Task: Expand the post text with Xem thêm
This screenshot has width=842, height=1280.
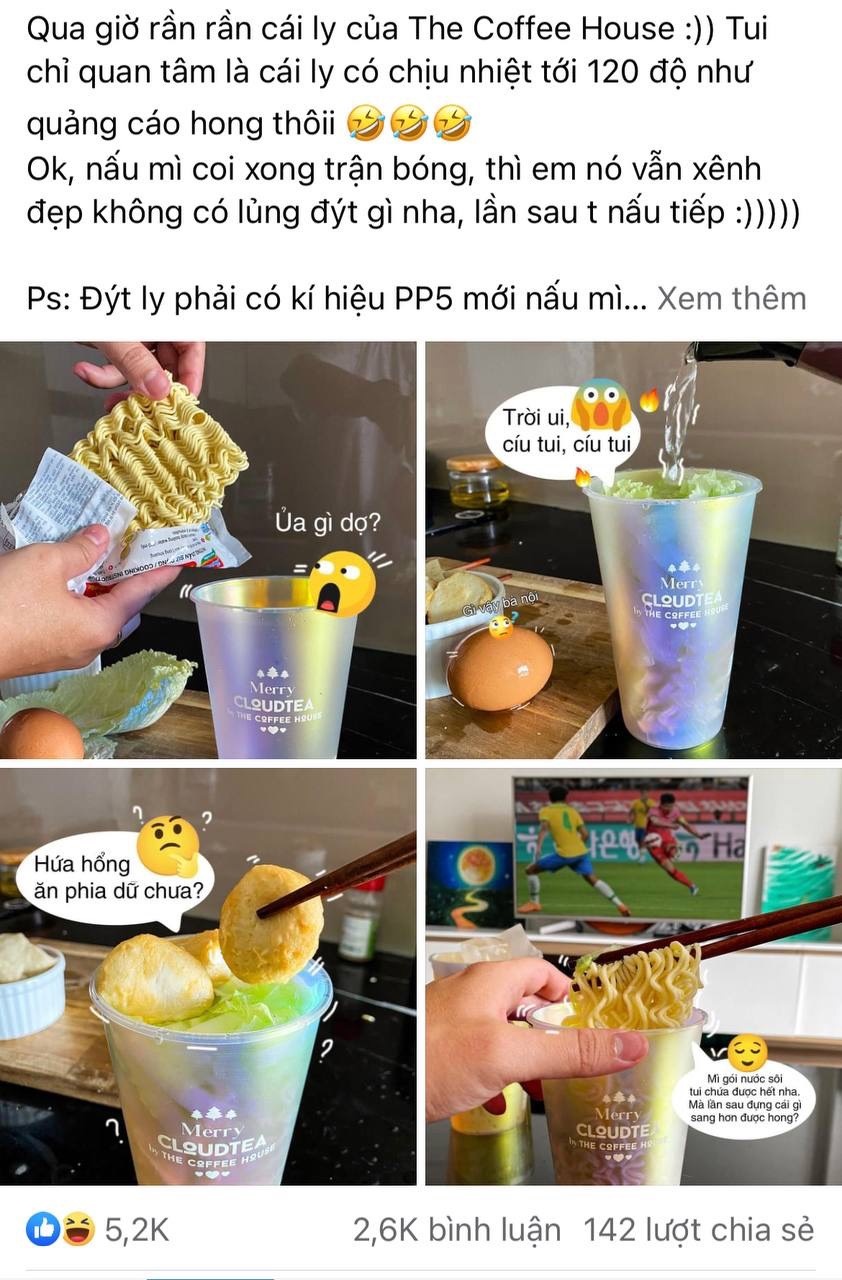Action: click(x=731, y=298)
